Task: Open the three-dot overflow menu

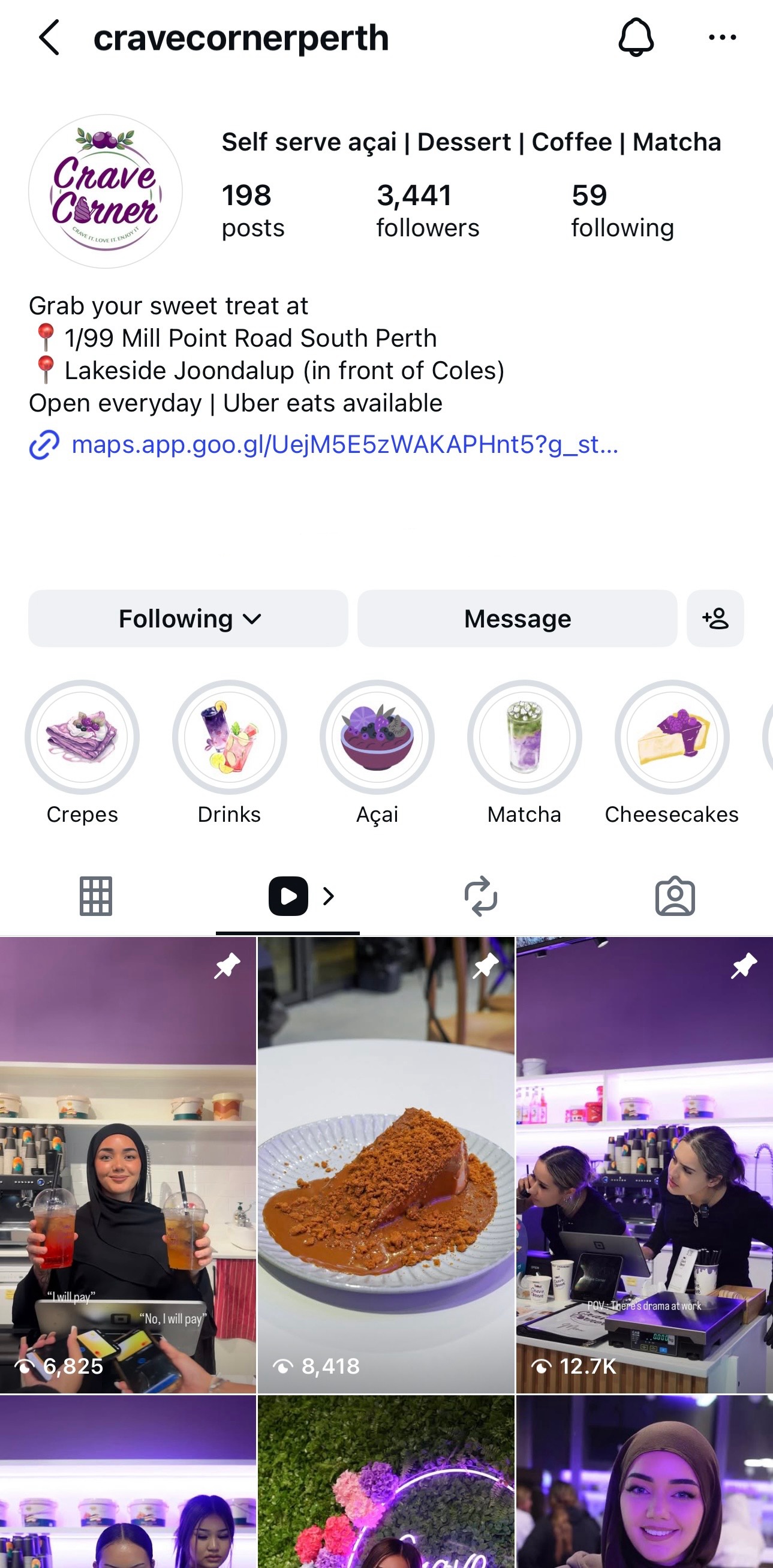Action: [x=723, y=38]
